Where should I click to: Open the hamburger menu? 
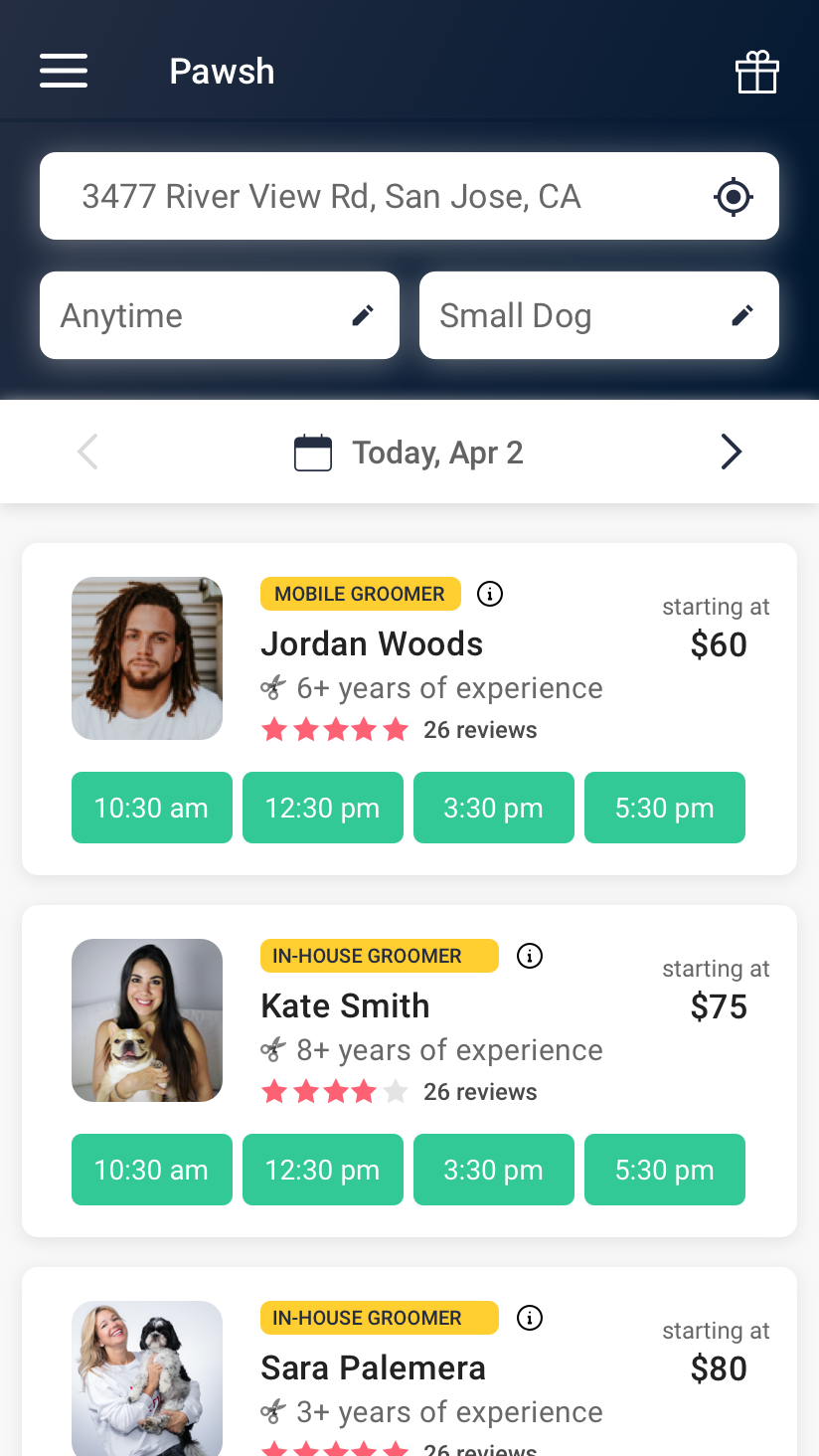coord(64,71)
